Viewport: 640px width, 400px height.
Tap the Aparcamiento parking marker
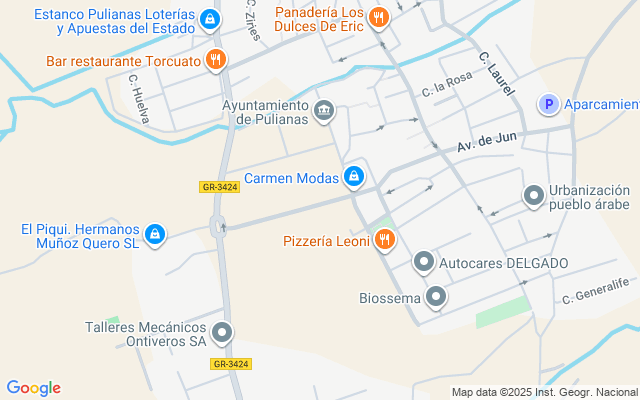[548, 104]
